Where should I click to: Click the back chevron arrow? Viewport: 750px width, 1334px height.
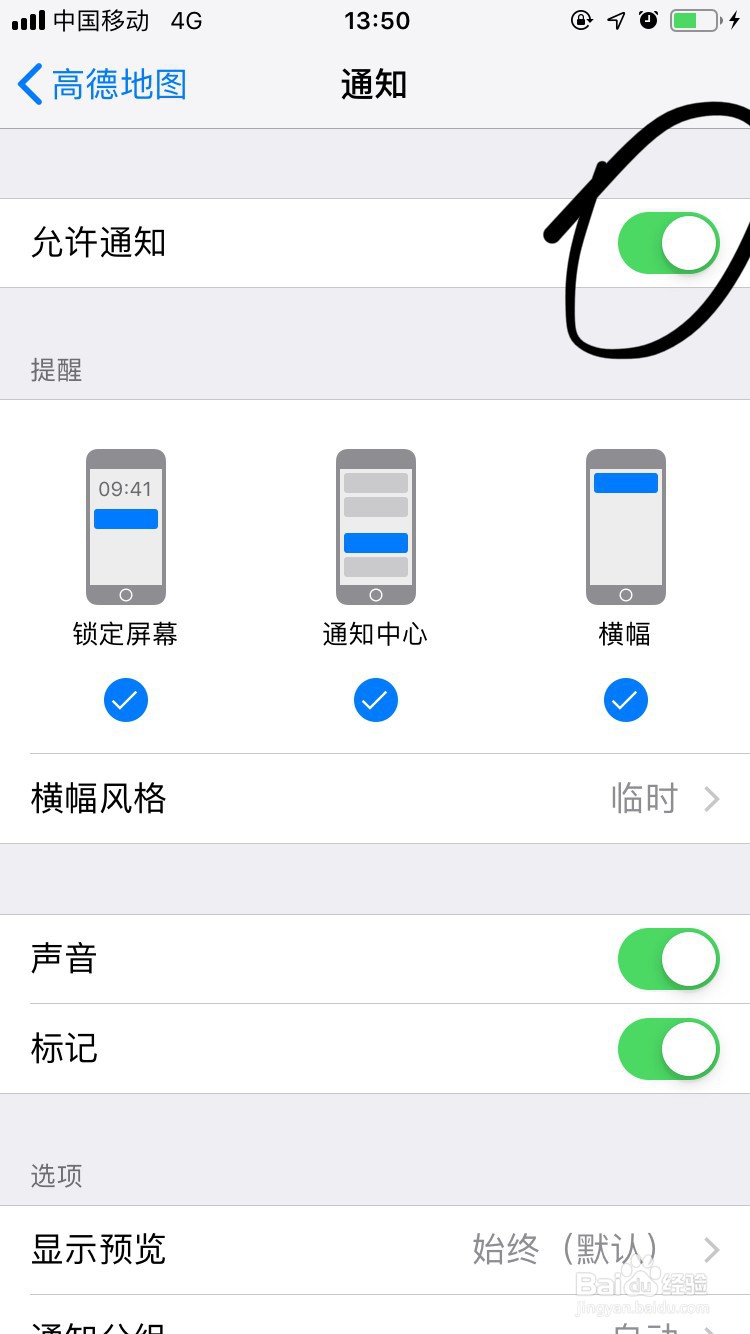tap(28, 84)
